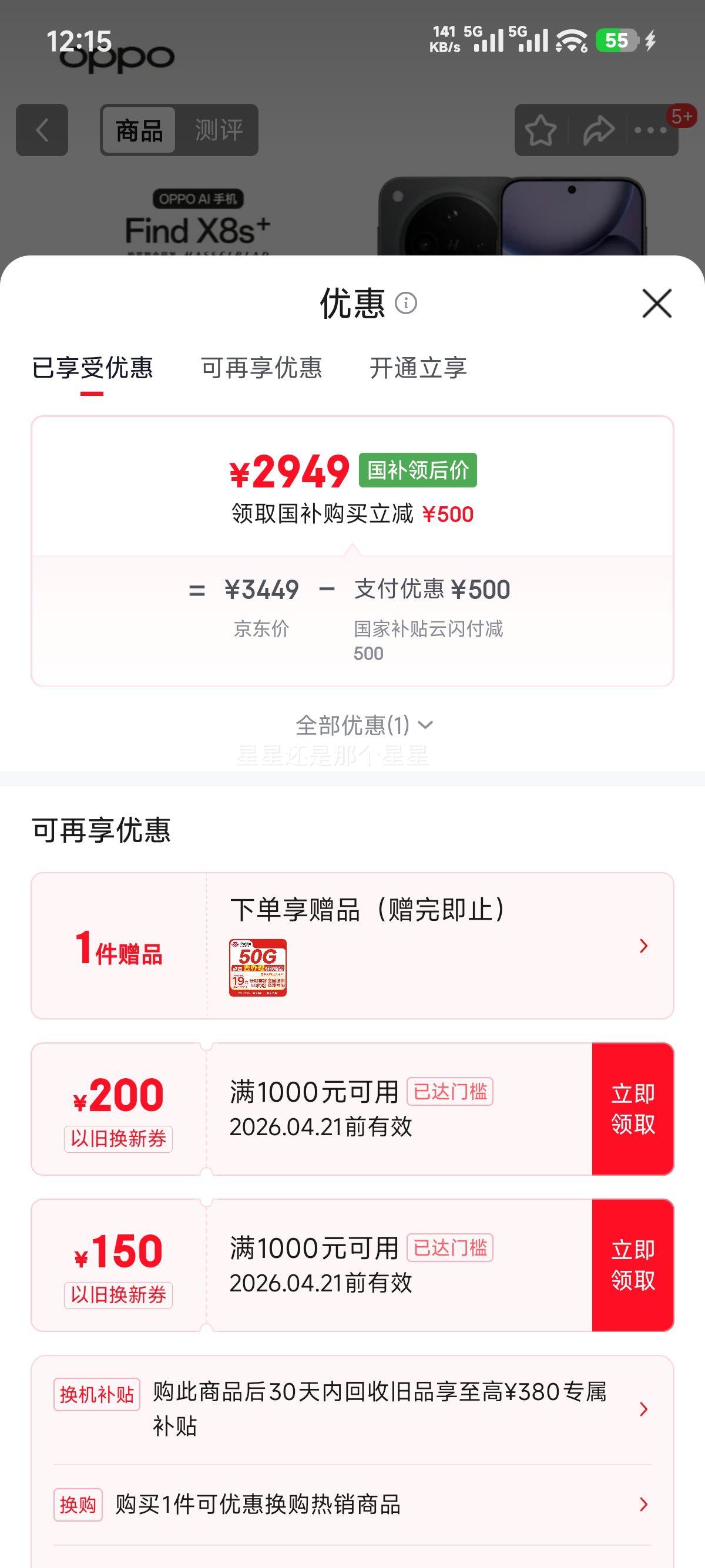
Task: Select the 商品 tab
Action: [138, 129]
